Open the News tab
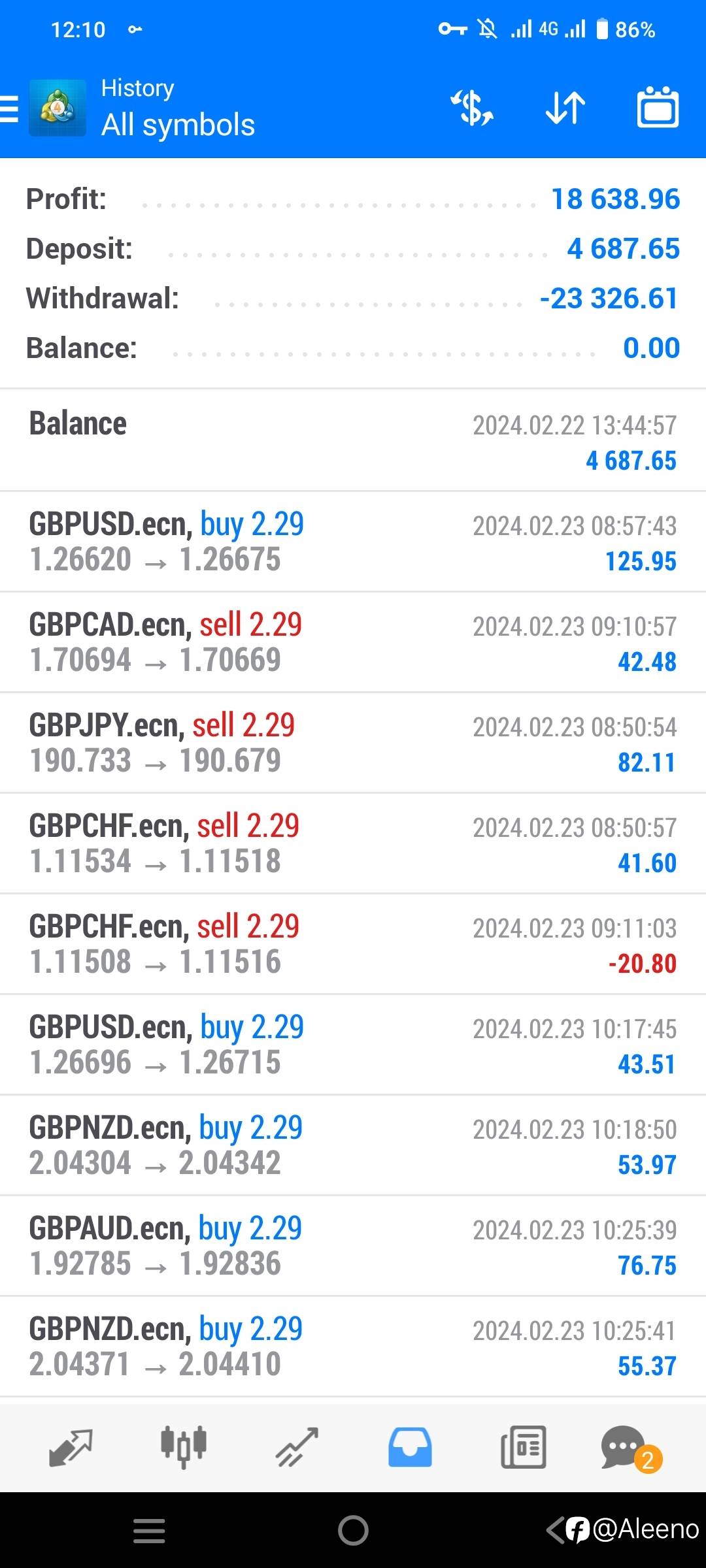 [x=523, y=1448]
